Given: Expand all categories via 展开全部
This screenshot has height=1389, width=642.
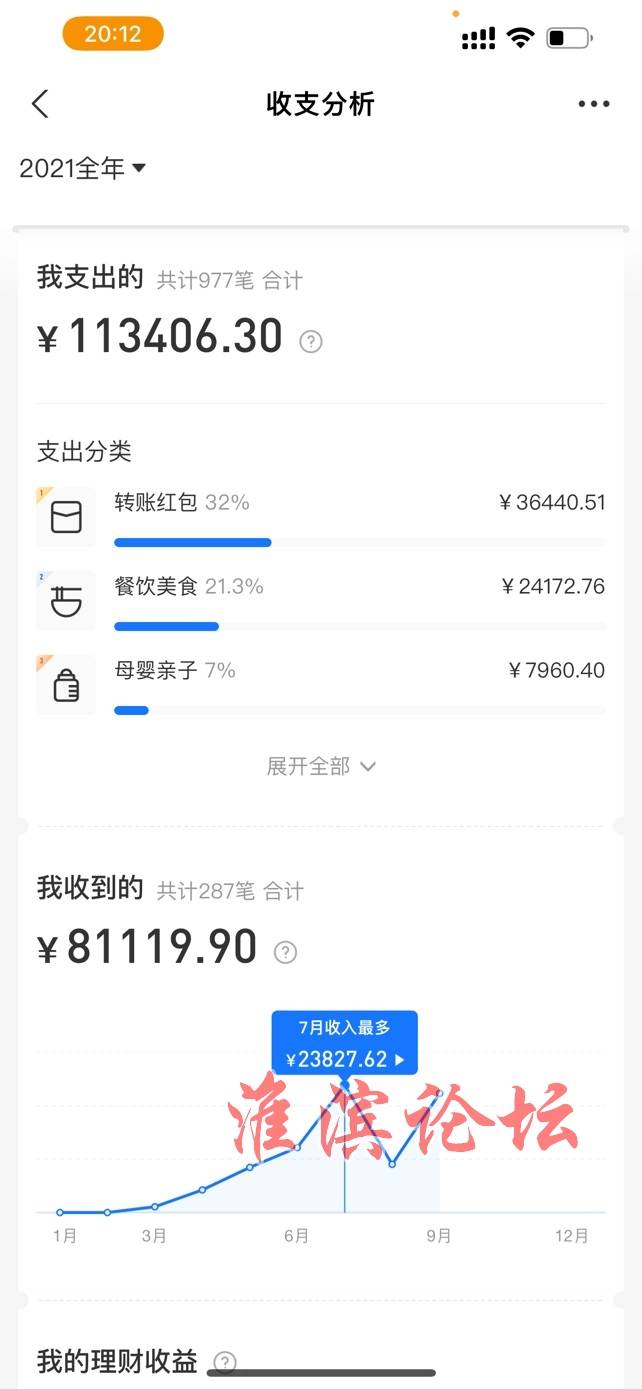Looking at the screenshot, I should (321, 767).
